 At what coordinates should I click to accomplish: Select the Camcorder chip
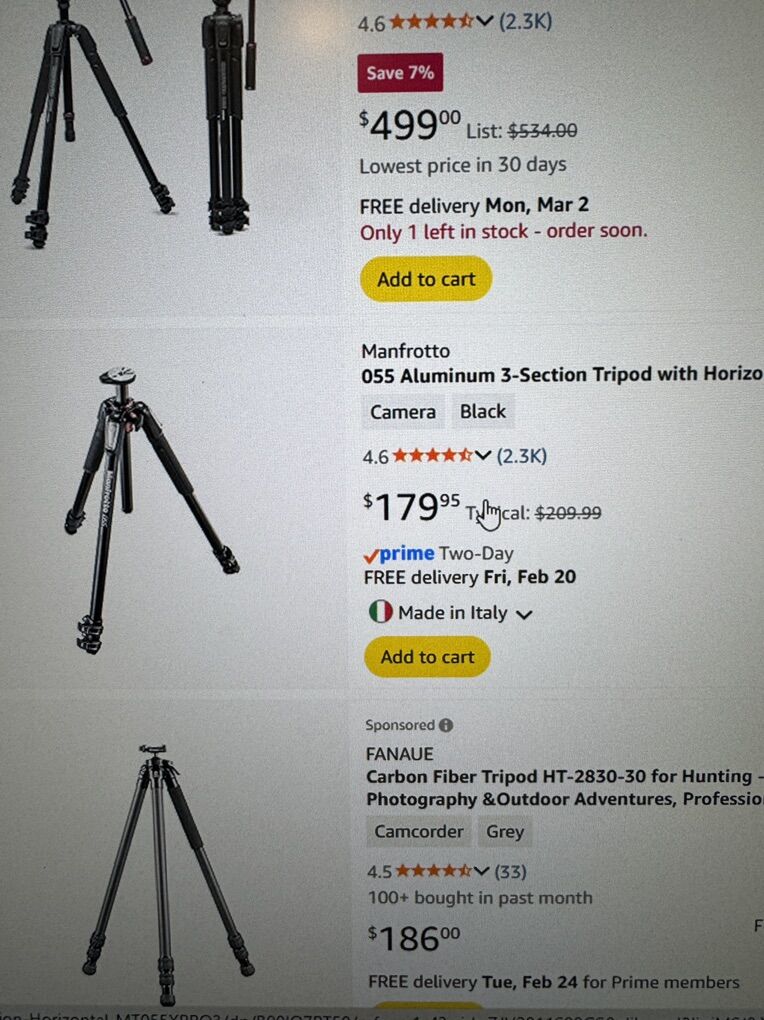click(x=419, y=832)
